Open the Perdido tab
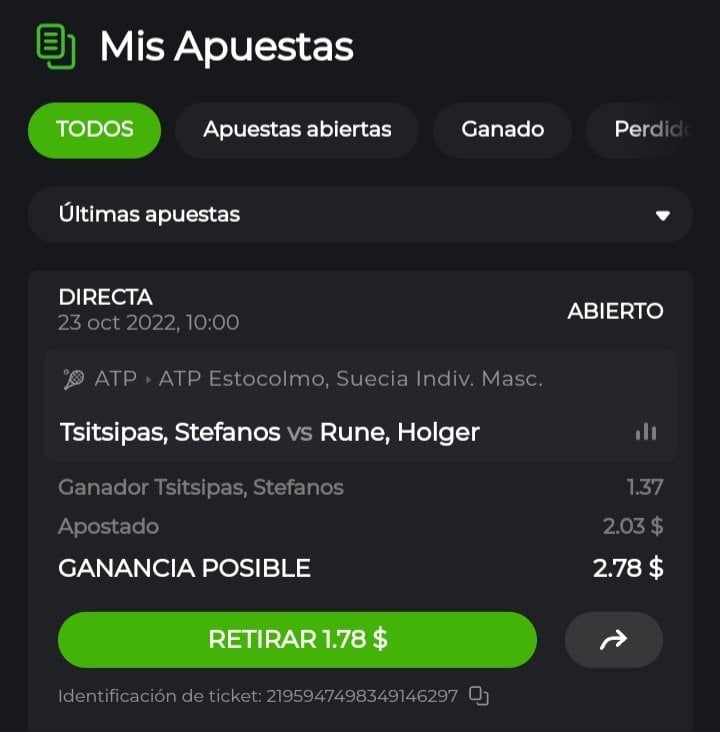Image resolution: width=720 pixels, height=732 pixels. [x=652, y=130]
